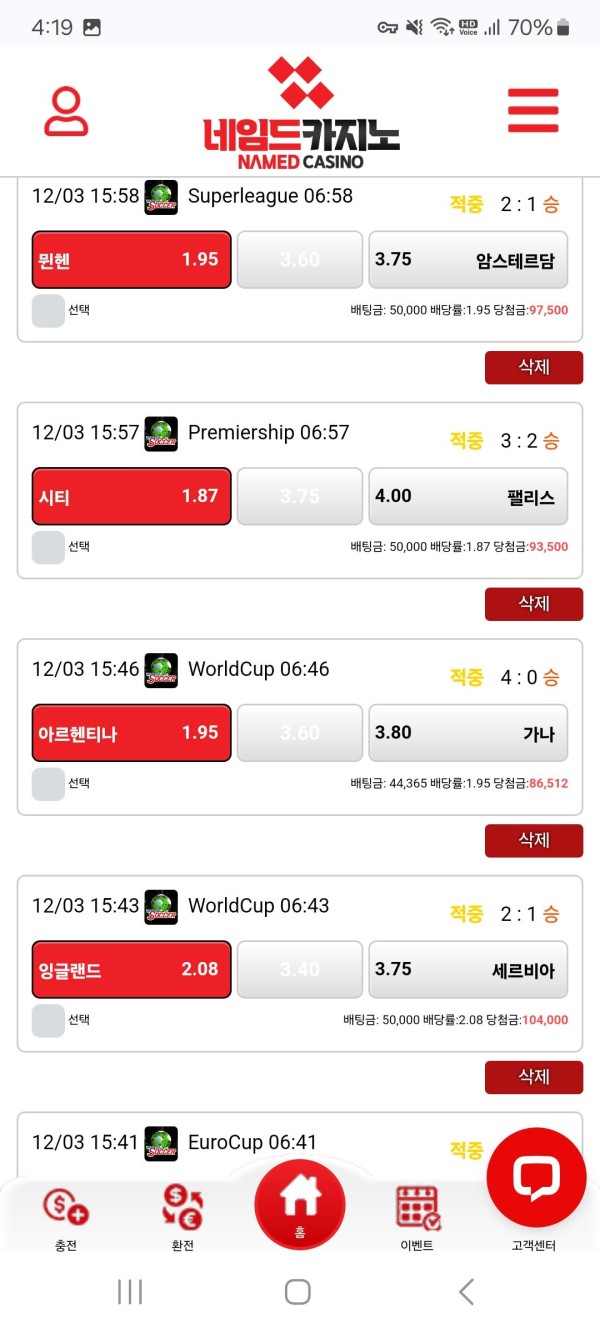Select the checkbox on Premiership bet
This screenshot has height=1333, width=600.
pos(48,547)
